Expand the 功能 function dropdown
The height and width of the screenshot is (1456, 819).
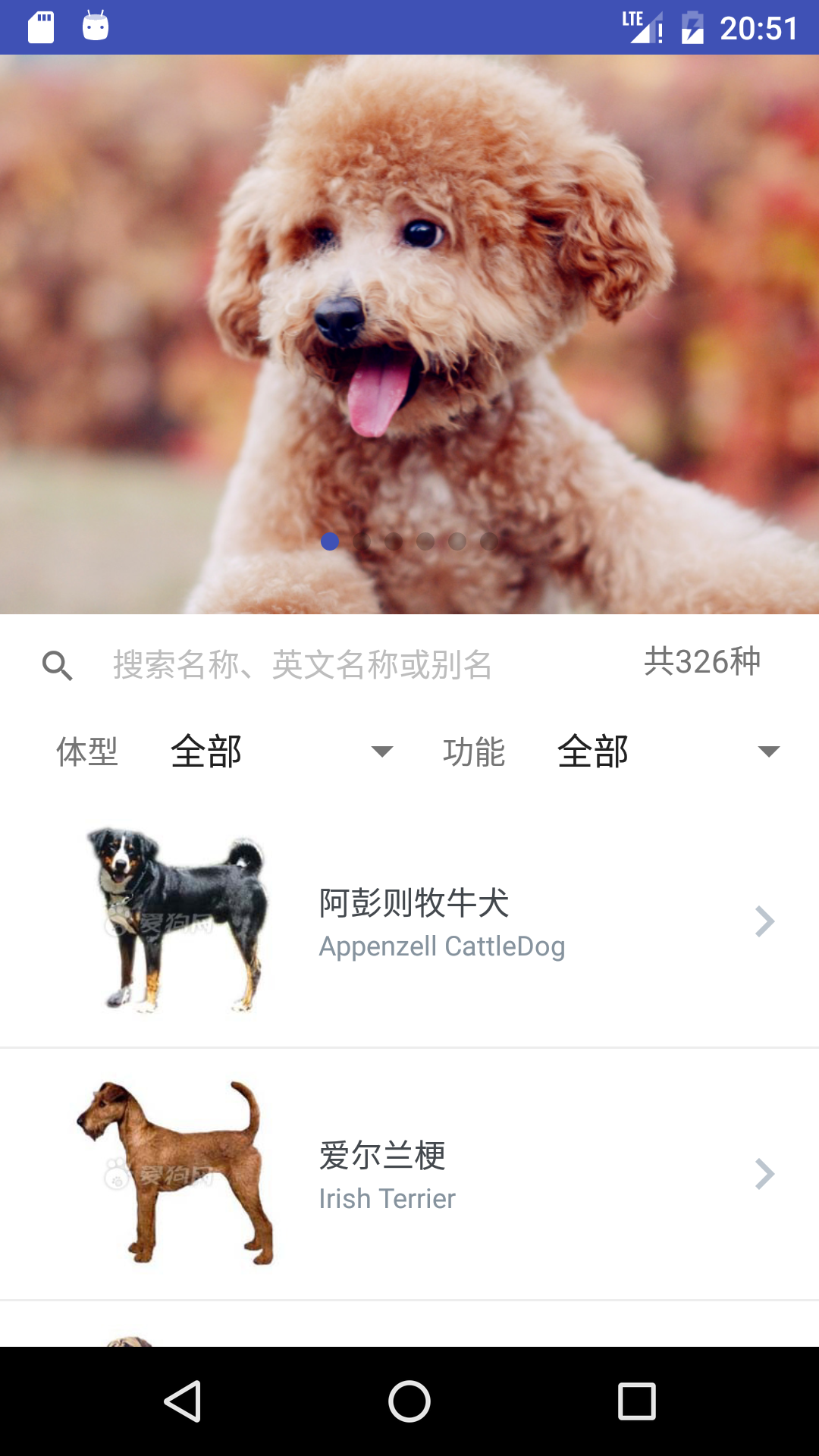pyautogui.click(x=667, y=752)
